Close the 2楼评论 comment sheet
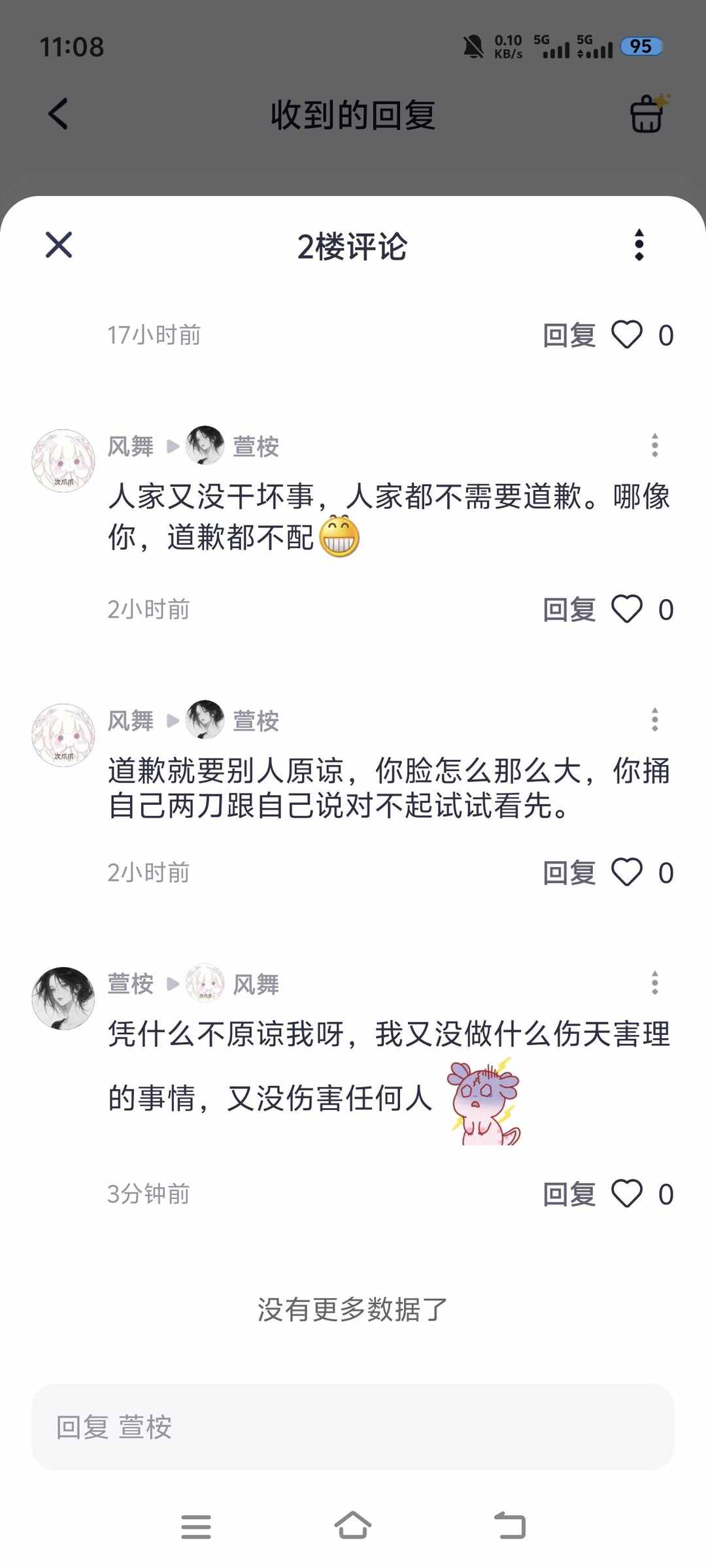Screen dimensions: 706x1568 [x=59, y=245]
